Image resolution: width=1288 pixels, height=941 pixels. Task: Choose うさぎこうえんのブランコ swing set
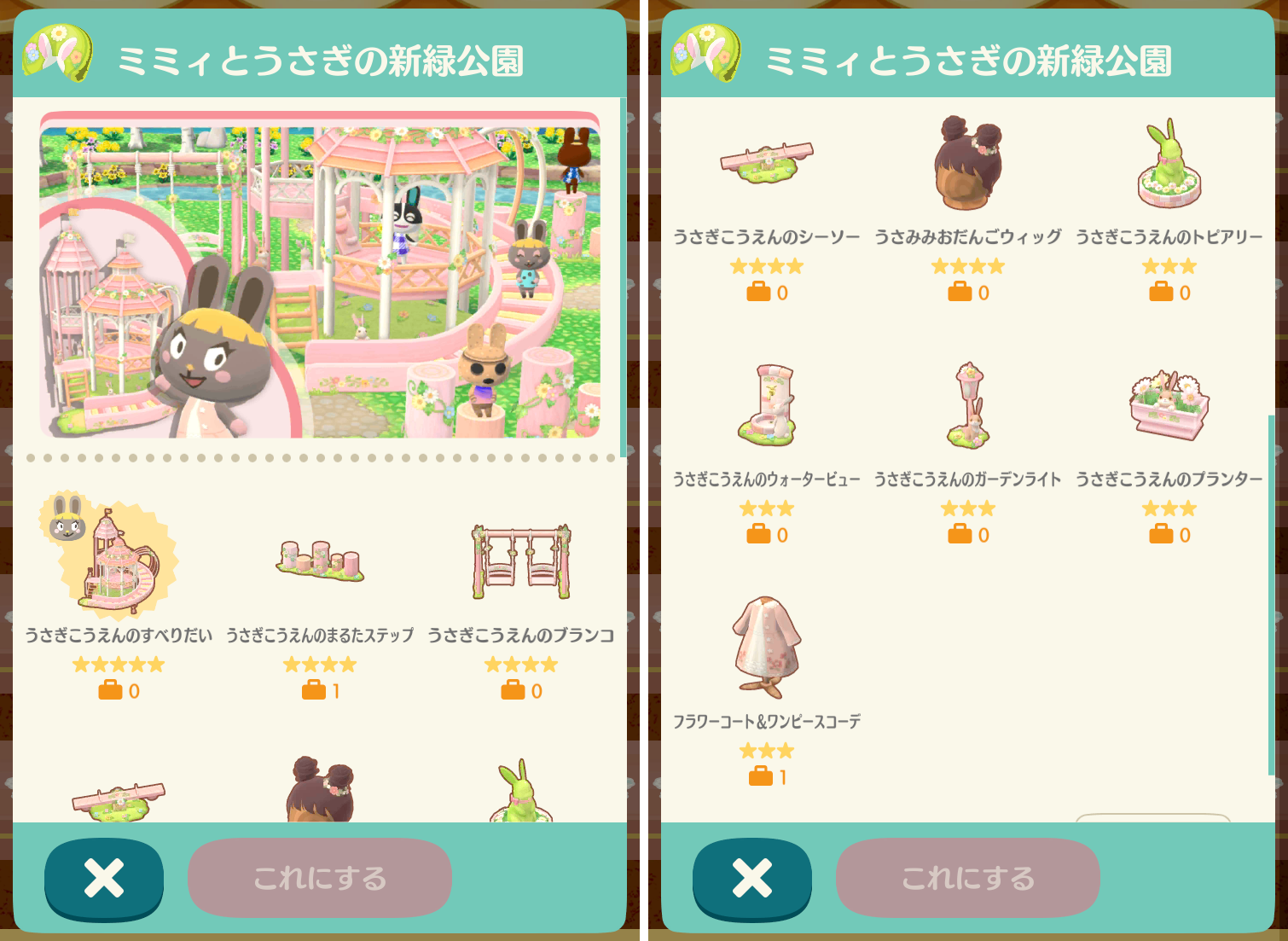521,561
